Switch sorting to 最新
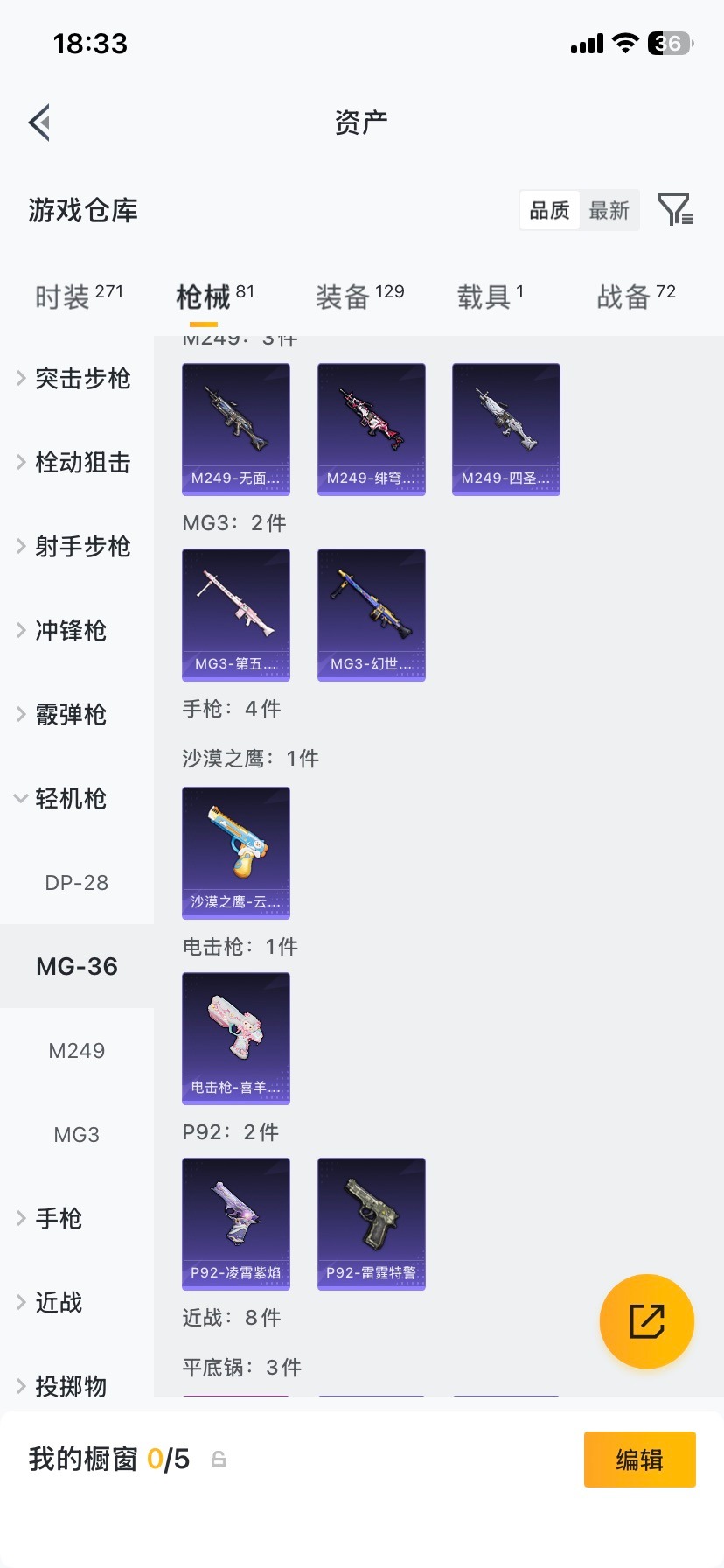 click(x=609, y=210)
